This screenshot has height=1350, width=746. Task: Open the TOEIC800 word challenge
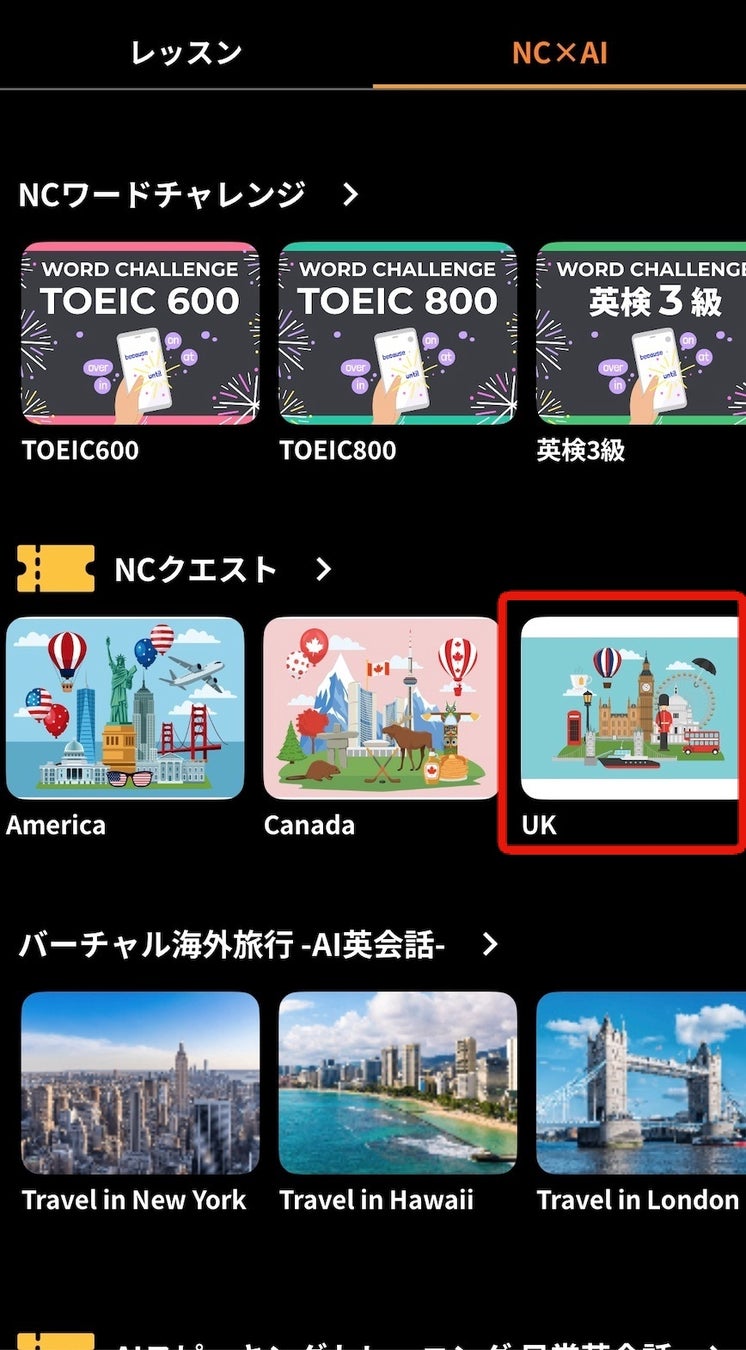[x=397, y=334]
